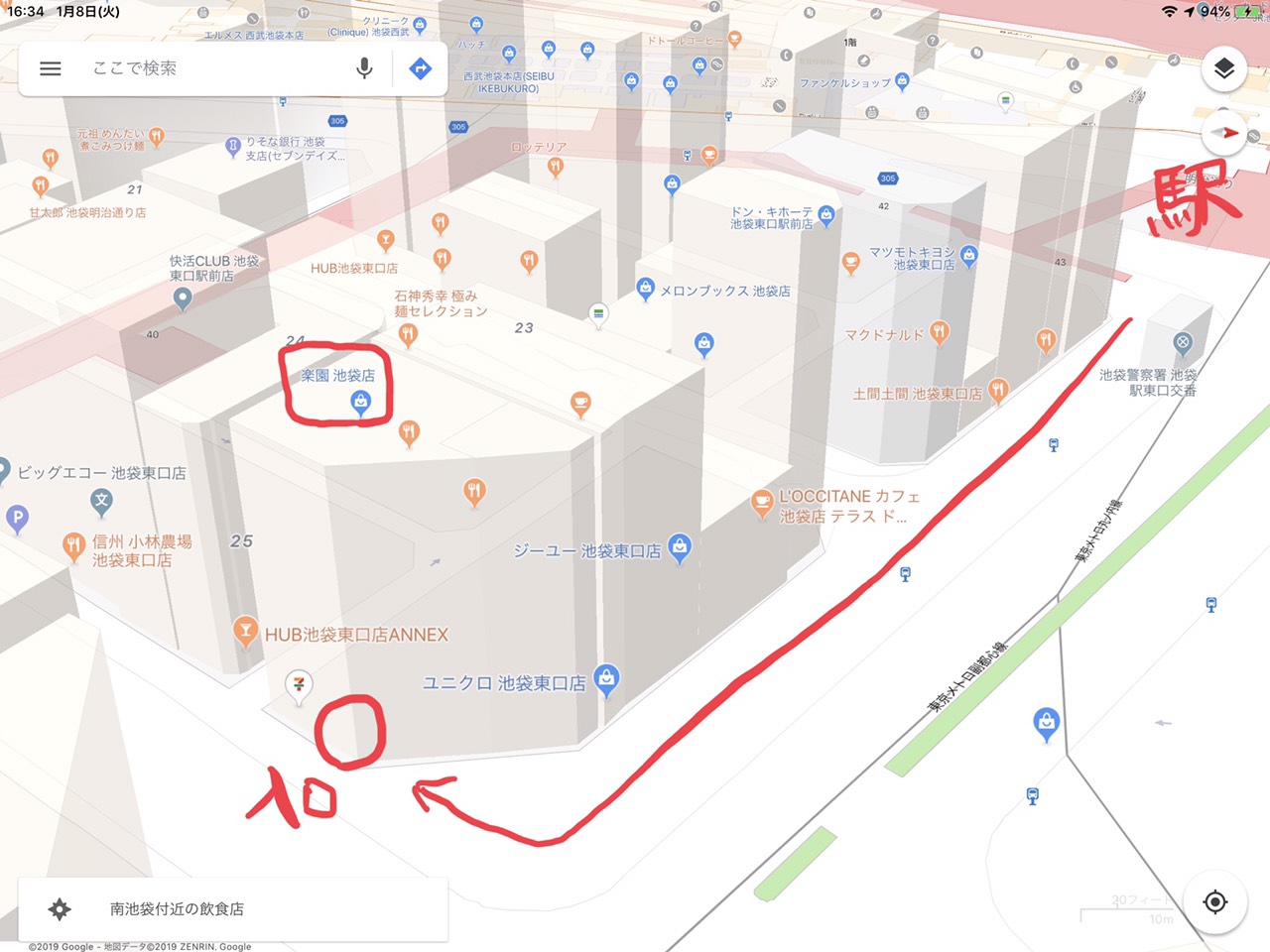Open HUB池袋東口店ANNEX on the map
The height and width of the screenshot is (952, 1270).
pyautogui.click(x=245, y=631)
